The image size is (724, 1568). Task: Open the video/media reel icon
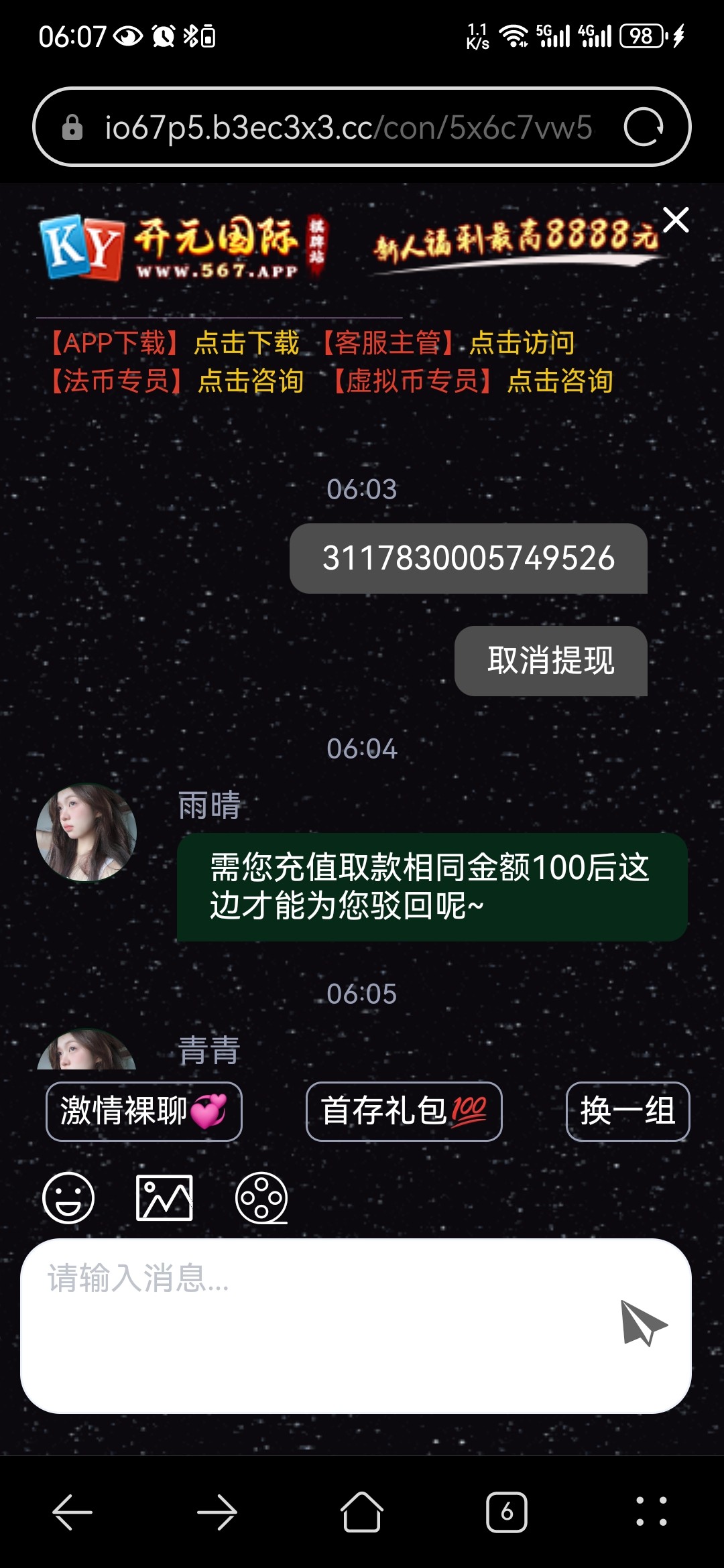pos(263,1199)
